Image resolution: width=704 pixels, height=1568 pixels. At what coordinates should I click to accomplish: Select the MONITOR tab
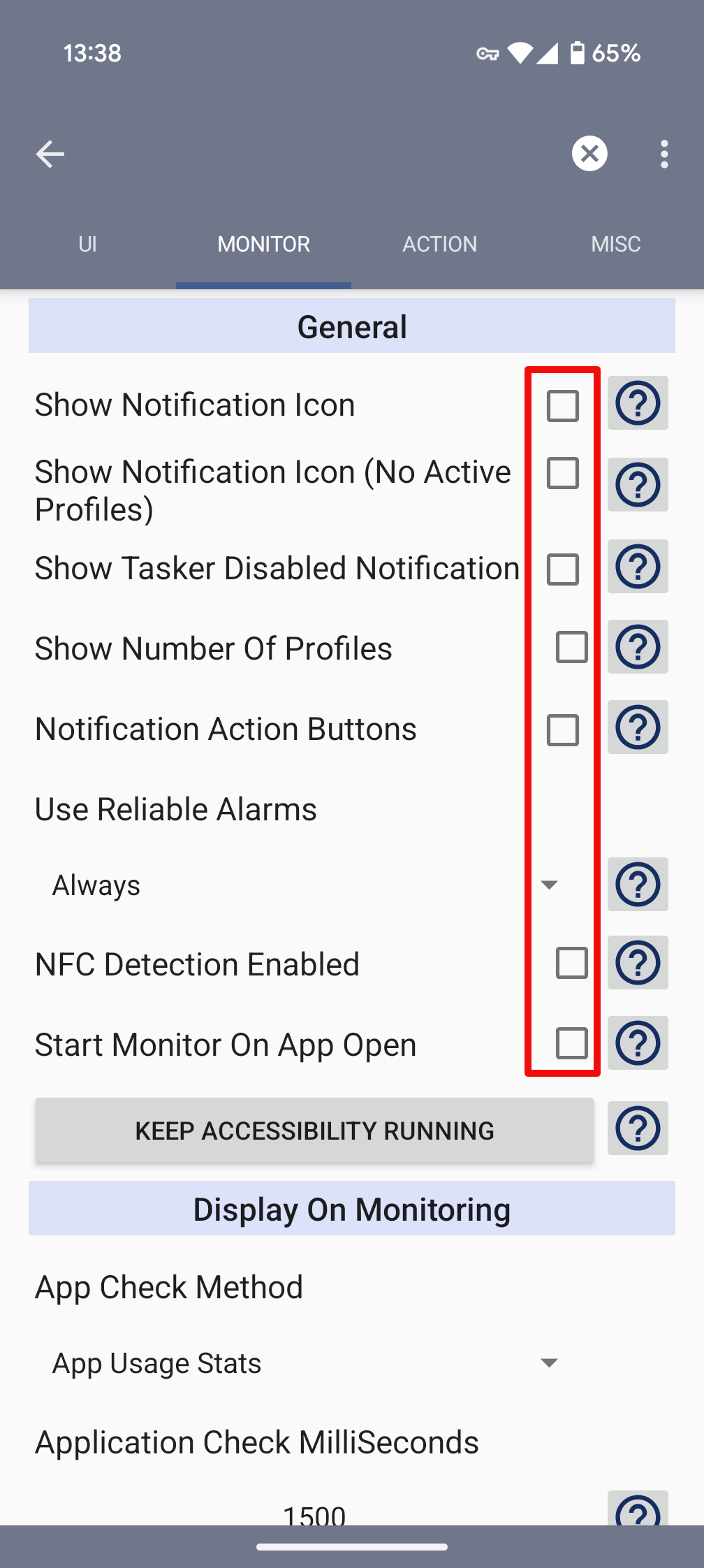(263, 244)
